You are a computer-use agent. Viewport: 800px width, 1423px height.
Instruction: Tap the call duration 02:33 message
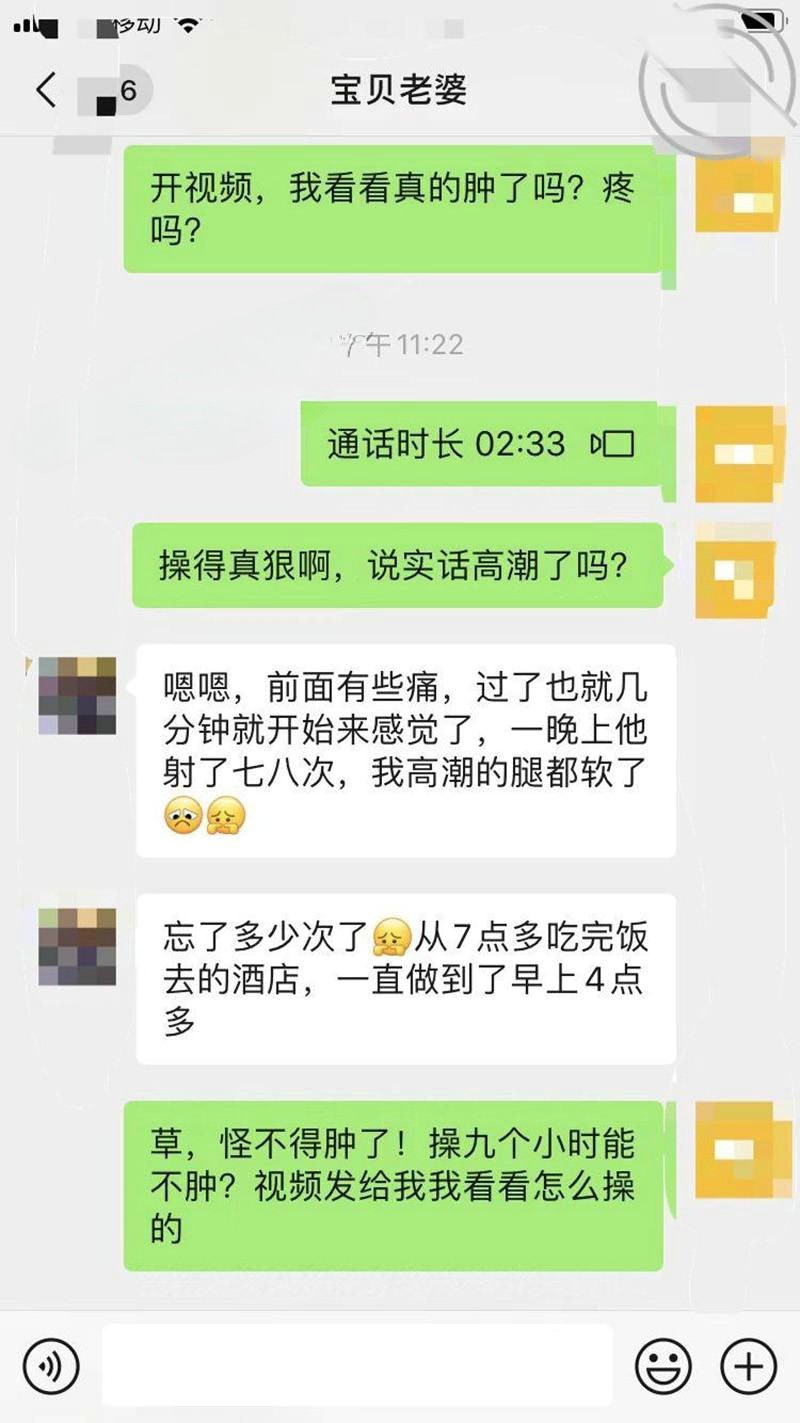tap(481, 443)
